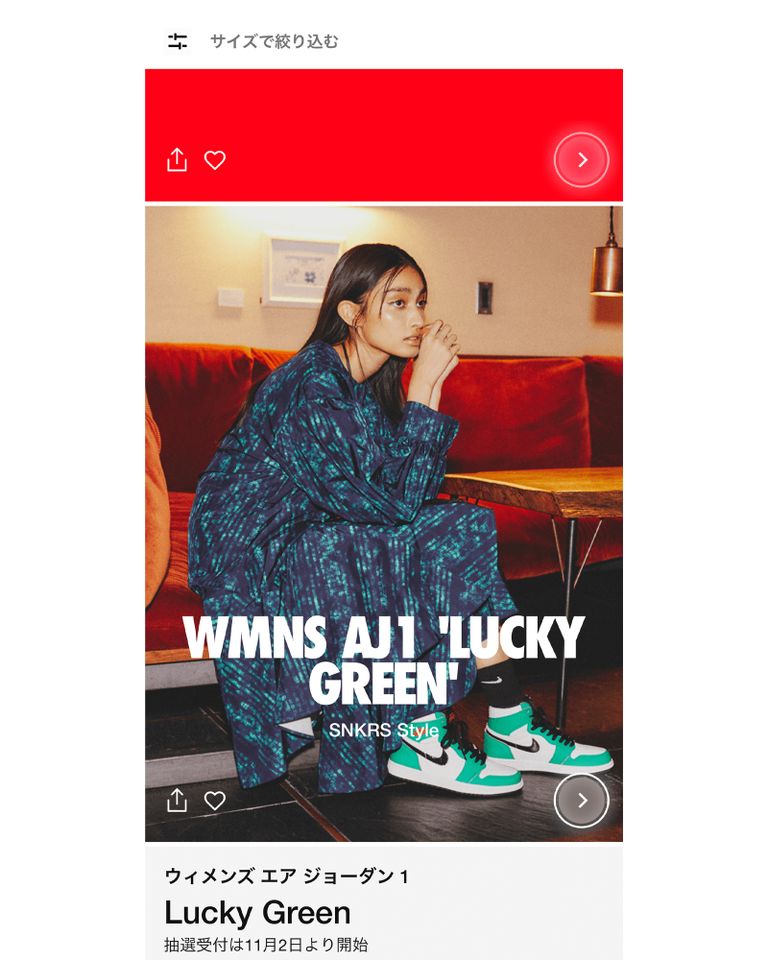Open the サイズで絞り込む size filter

point(254,42)
